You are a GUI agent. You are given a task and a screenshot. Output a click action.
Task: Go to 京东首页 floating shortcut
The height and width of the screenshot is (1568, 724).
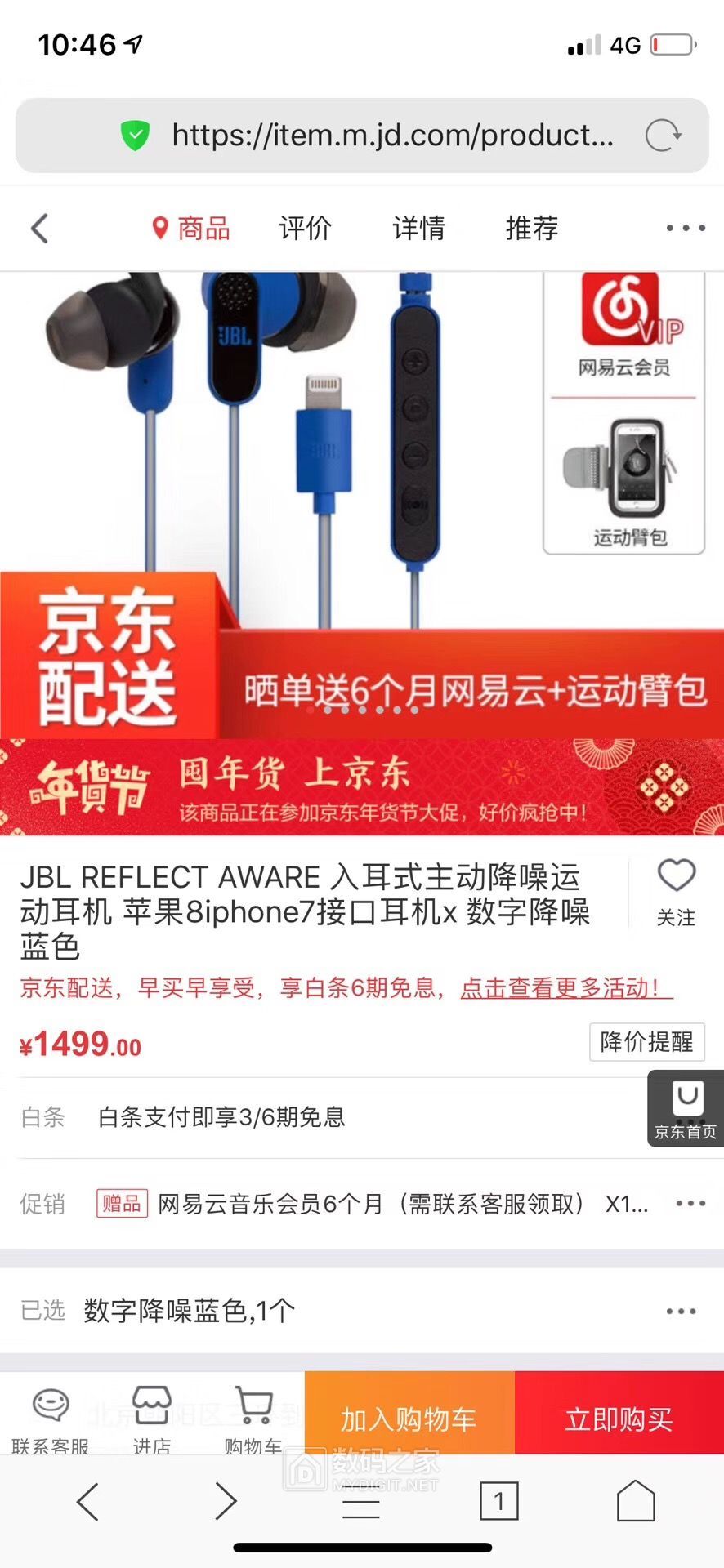tap(686, 1109)
